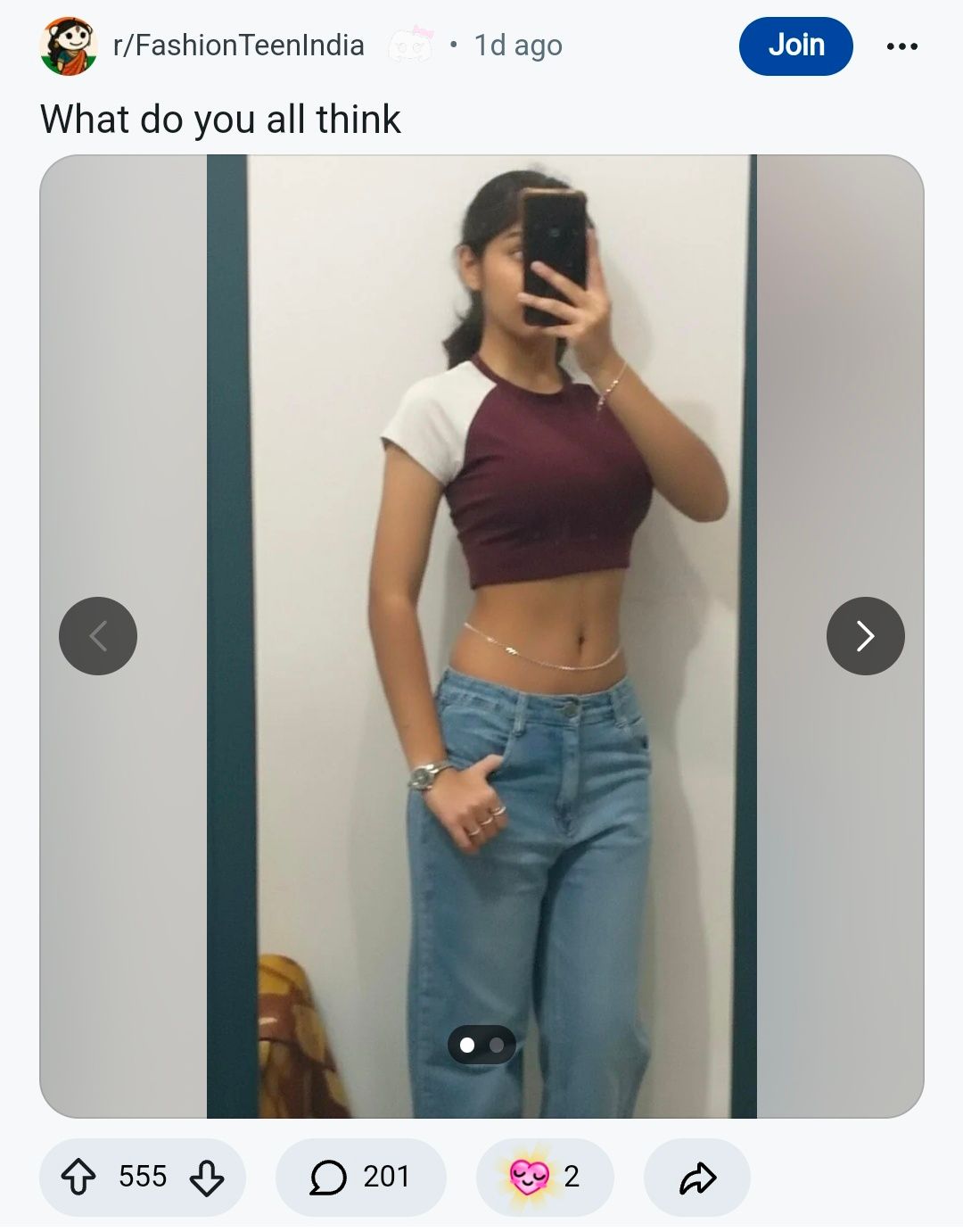The height and width of the screenshot is (1232, 963).
Task: Give an award to this post
Action: point(544,1177)
